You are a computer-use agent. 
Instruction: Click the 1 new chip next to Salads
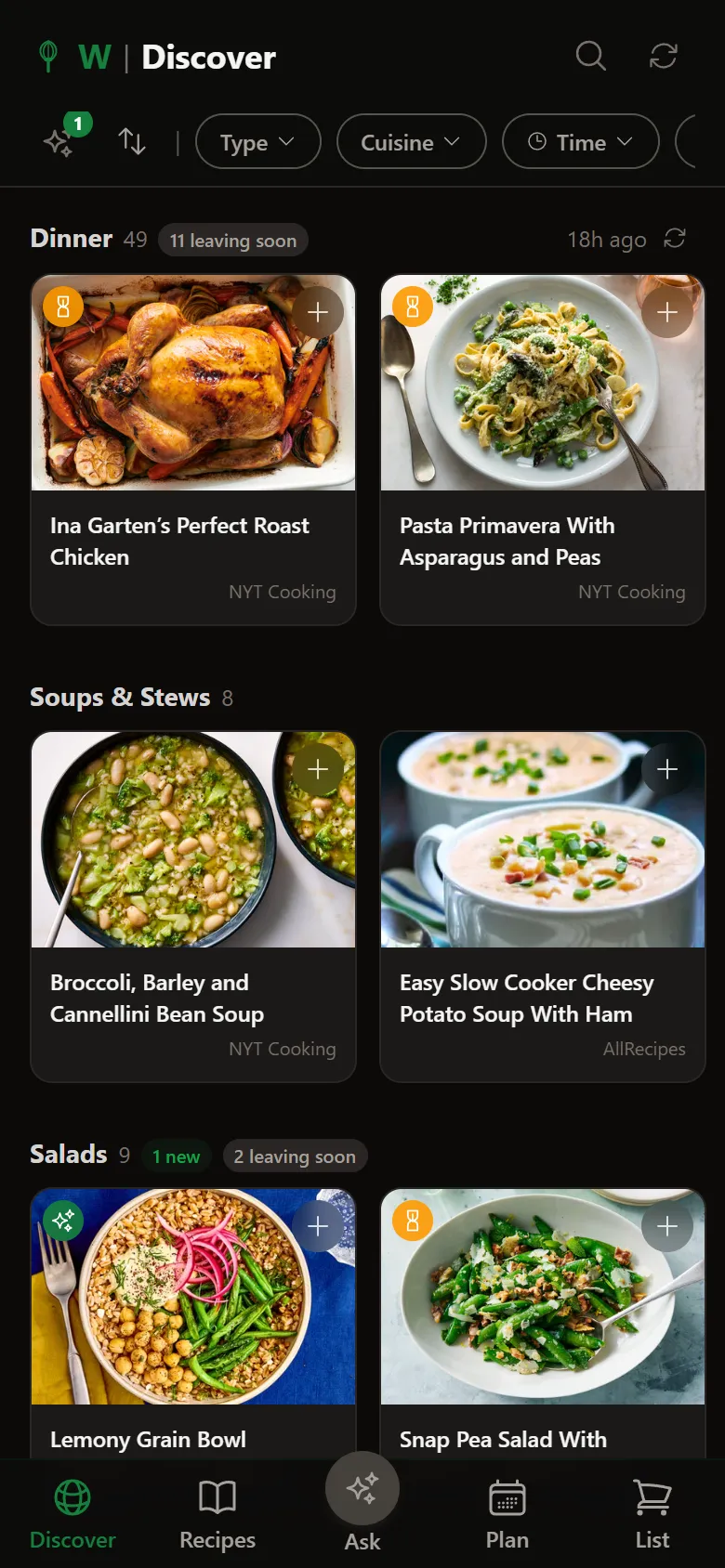[176, 1156]
